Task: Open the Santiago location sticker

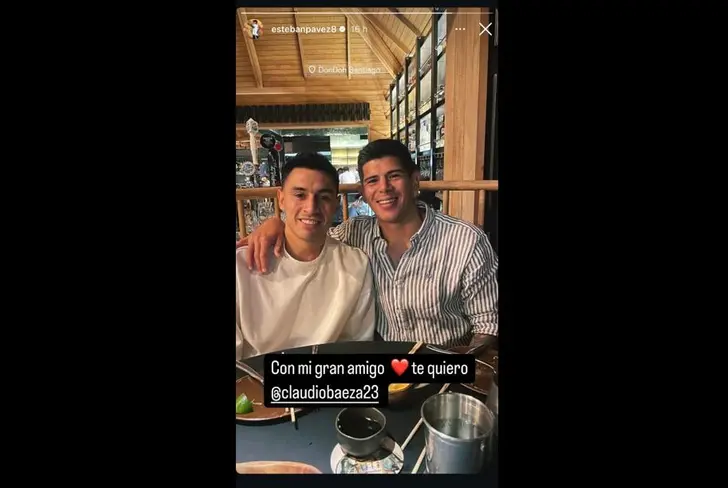Action: (343, 69)
